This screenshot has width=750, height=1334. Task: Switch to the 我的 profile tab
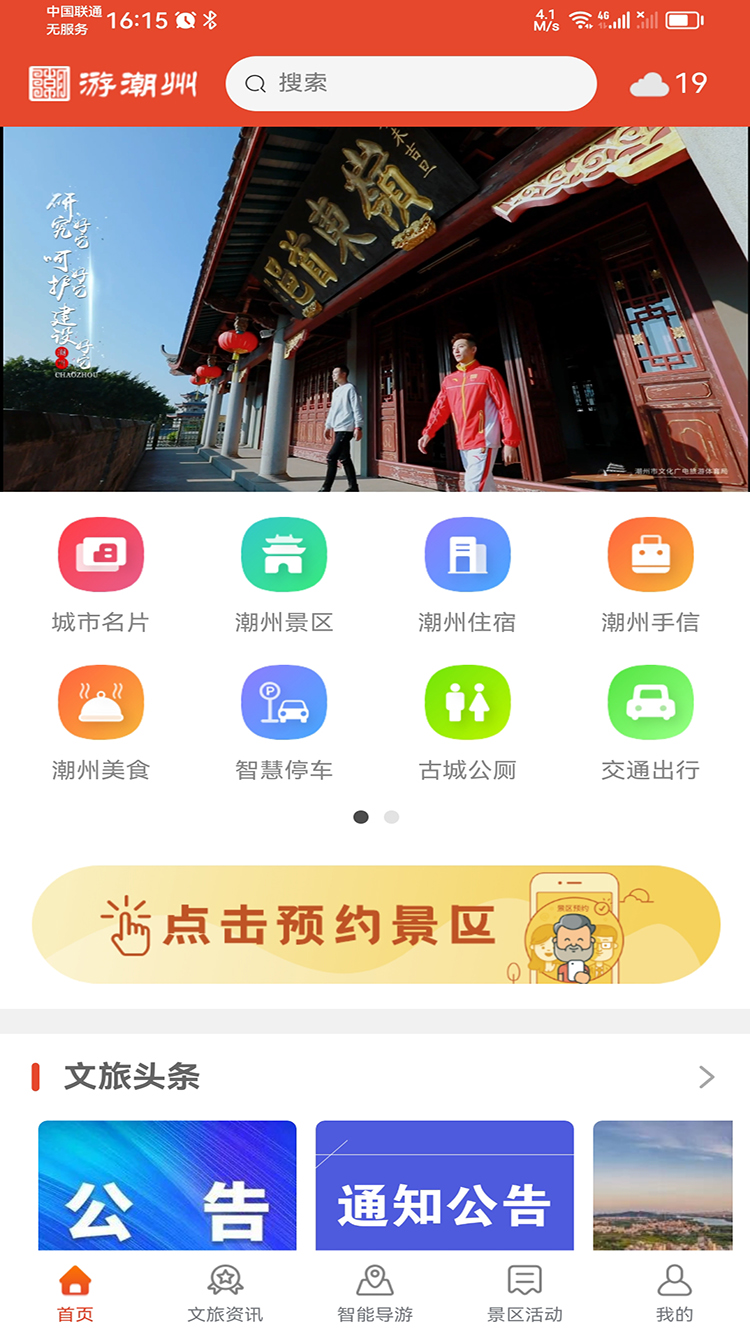(675, 1295)
